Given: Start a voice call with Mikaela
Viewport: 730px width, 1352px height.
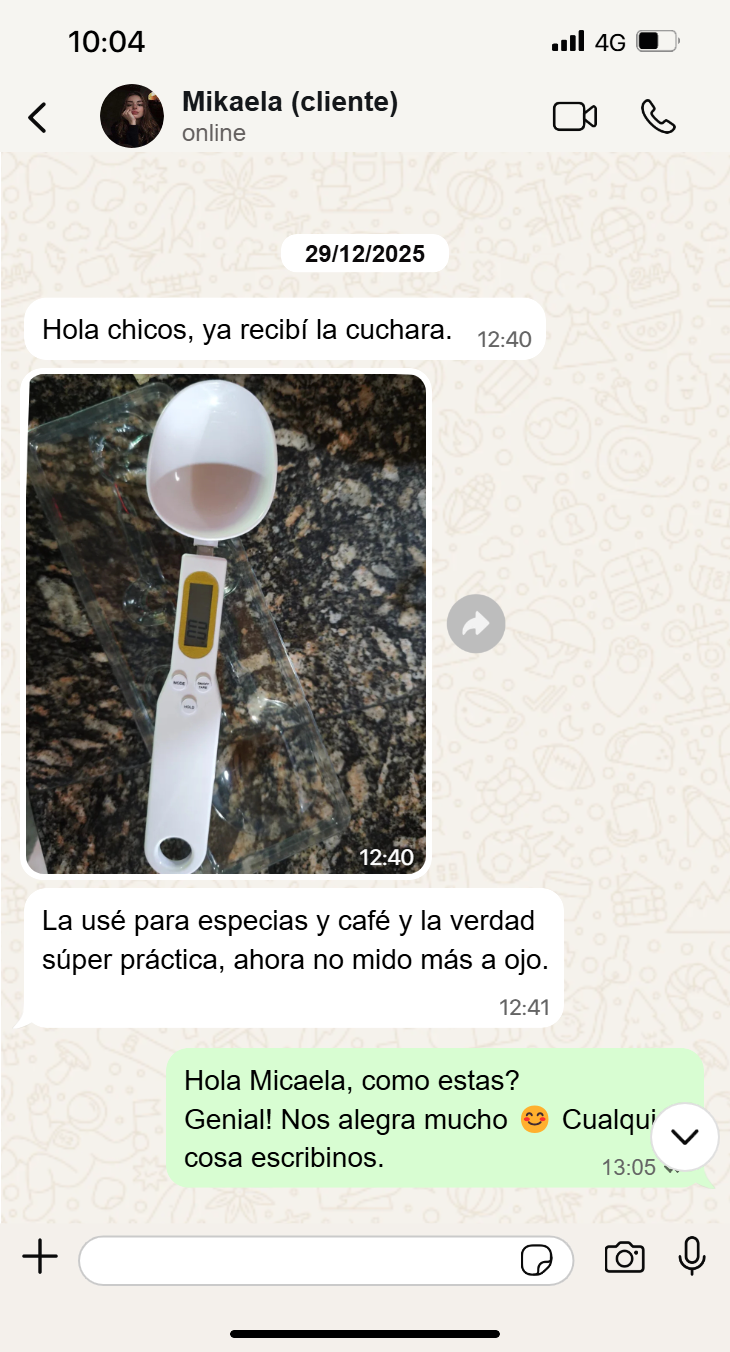Looking at the screenshot, I should coord(658,117).
